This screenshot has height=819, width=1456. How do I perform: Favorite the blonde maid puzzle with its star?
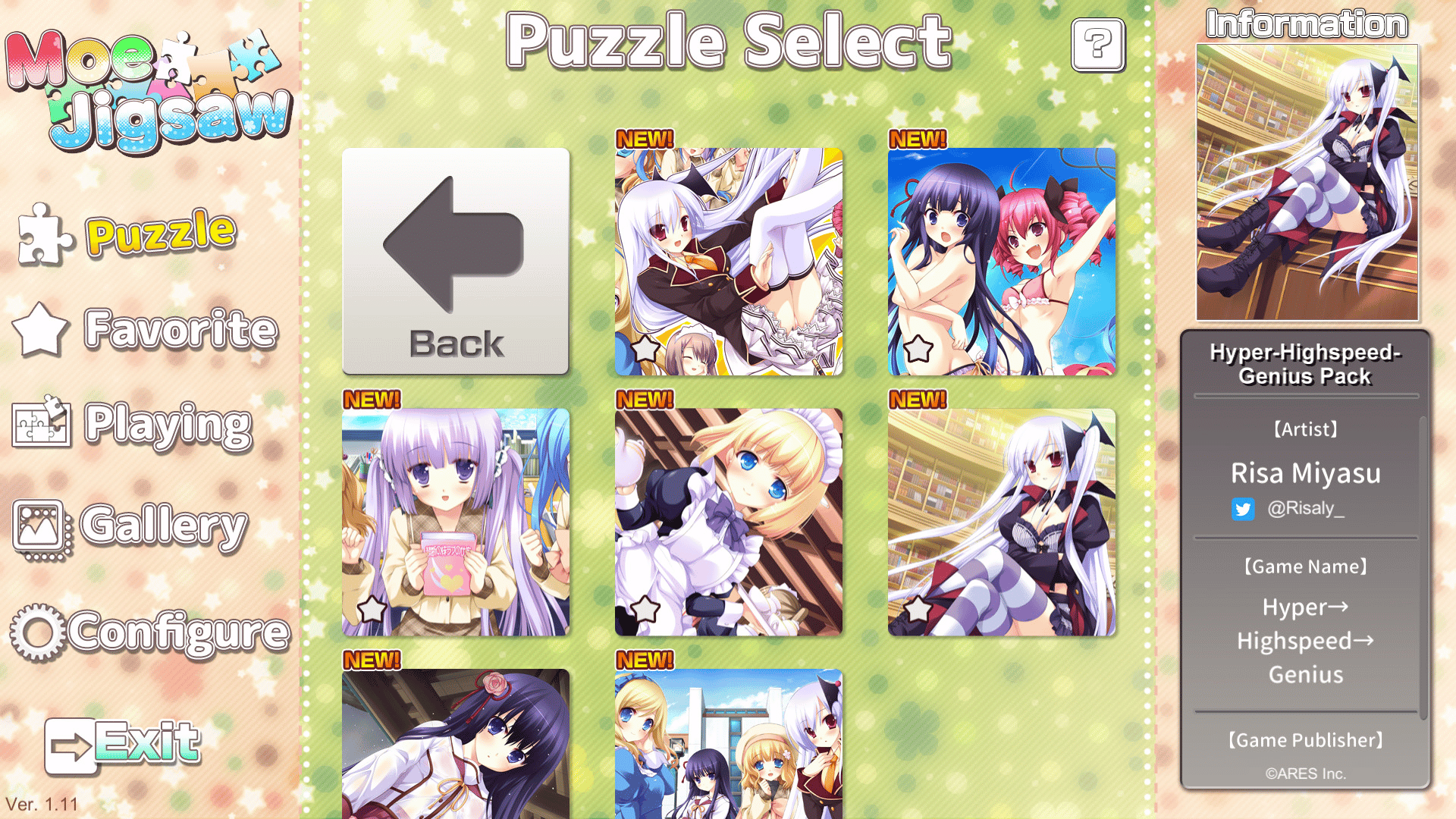645,608
